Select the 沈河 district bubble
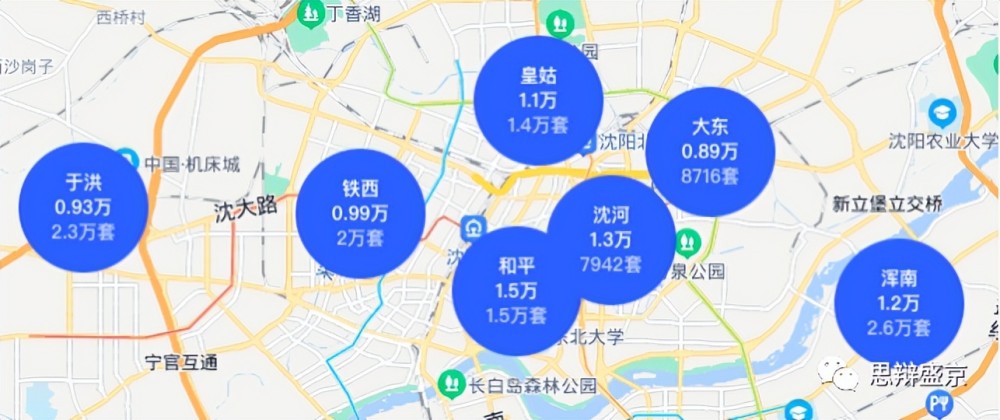 point(611,240)
